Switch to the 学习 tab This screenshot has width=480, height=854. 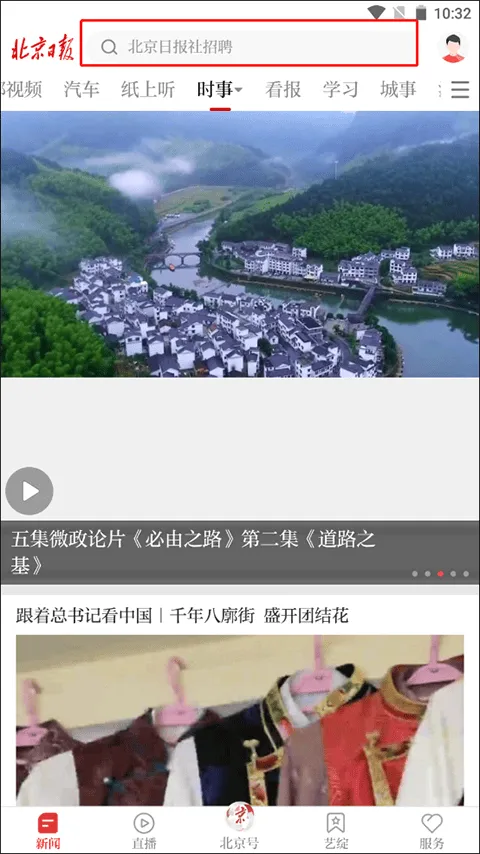(341, 89)
